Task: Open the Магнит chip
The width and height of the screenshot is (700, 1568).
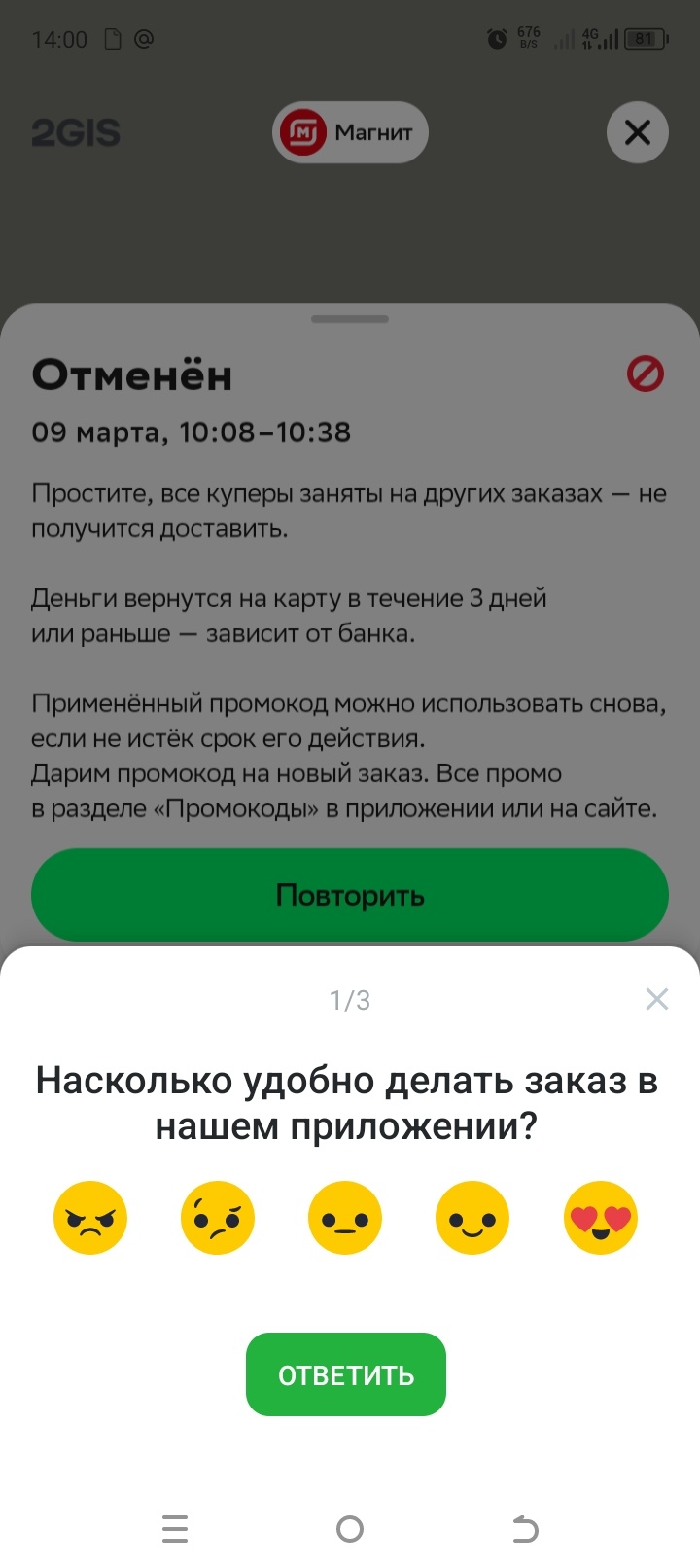Action: (350, 132)
